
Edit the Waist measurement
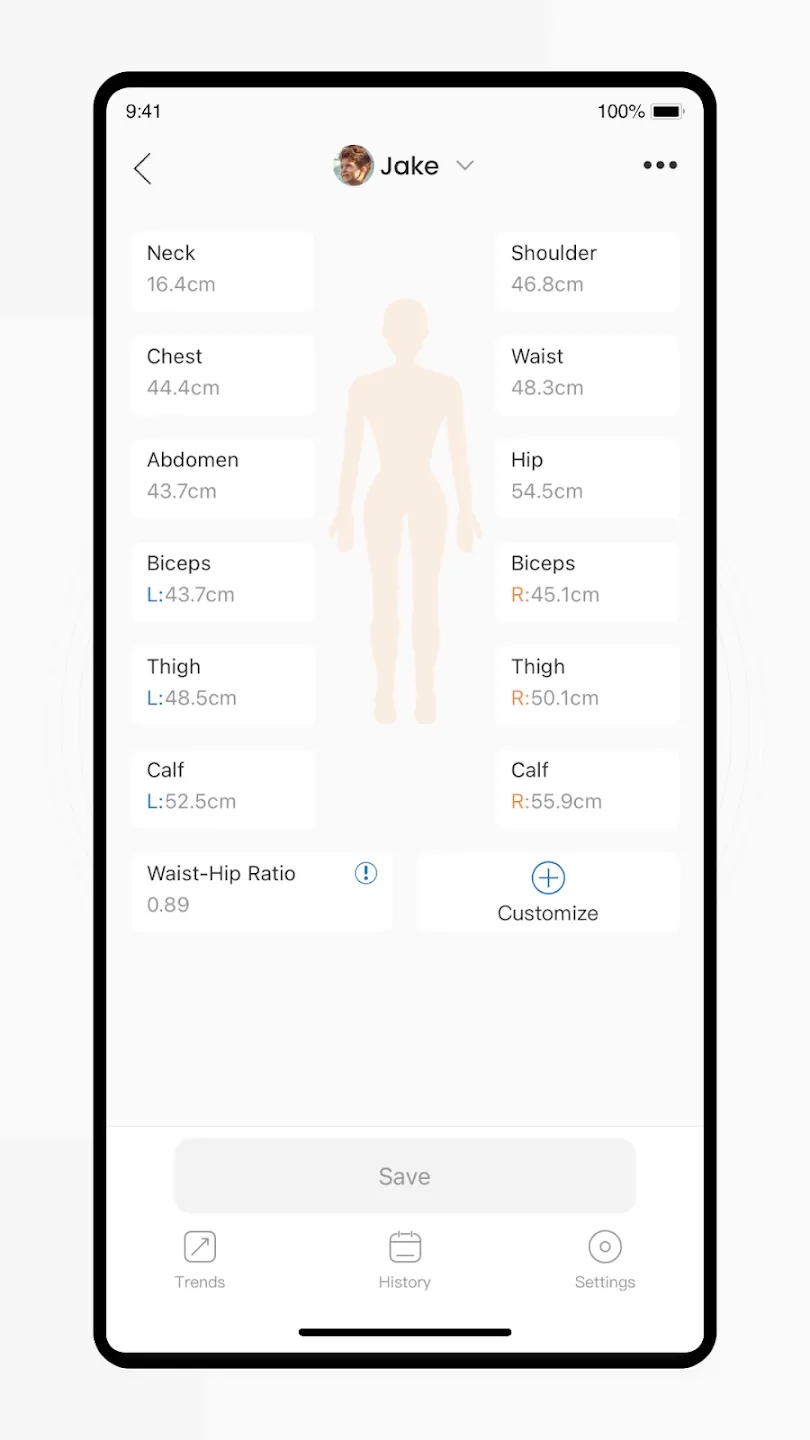tap(587, 373)
